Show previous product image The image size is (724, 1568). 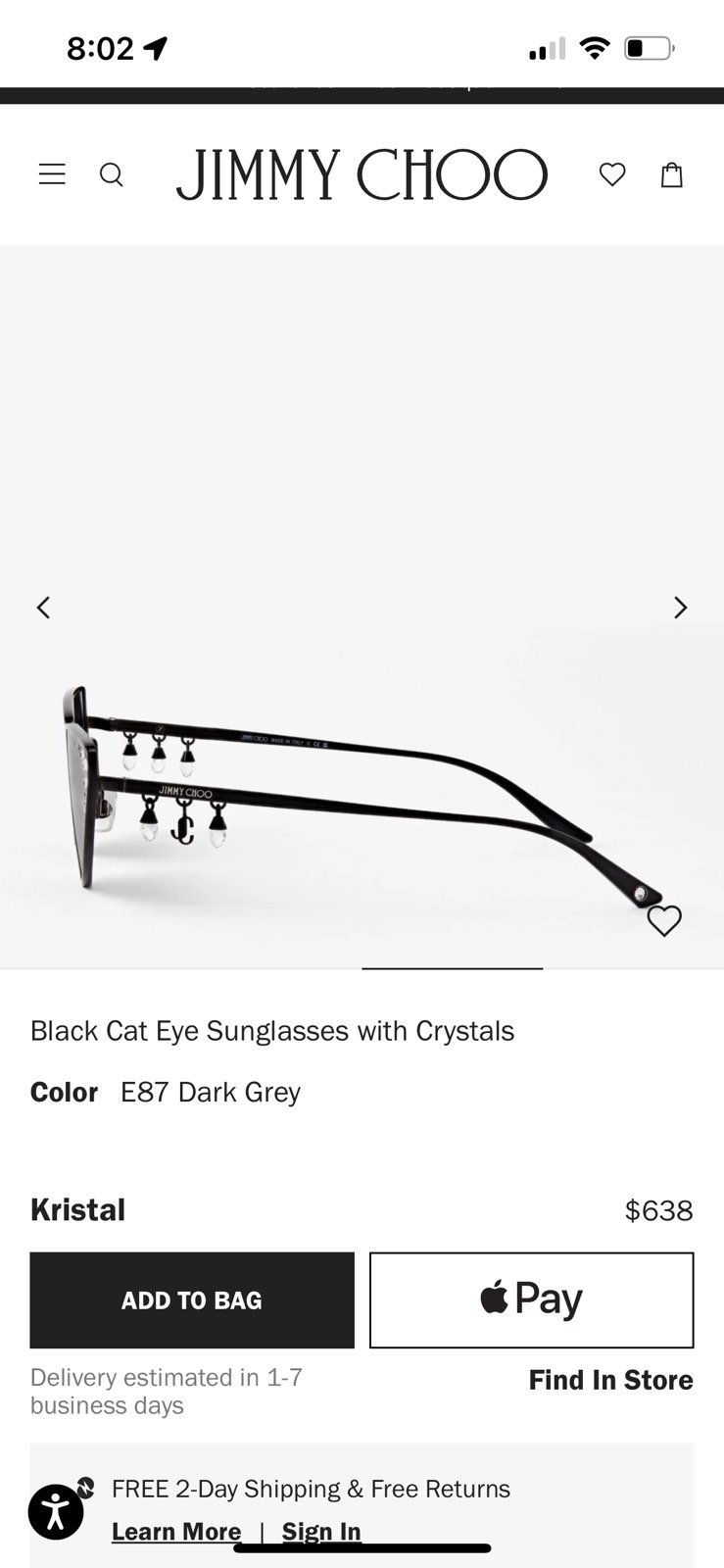click(43, 608)
